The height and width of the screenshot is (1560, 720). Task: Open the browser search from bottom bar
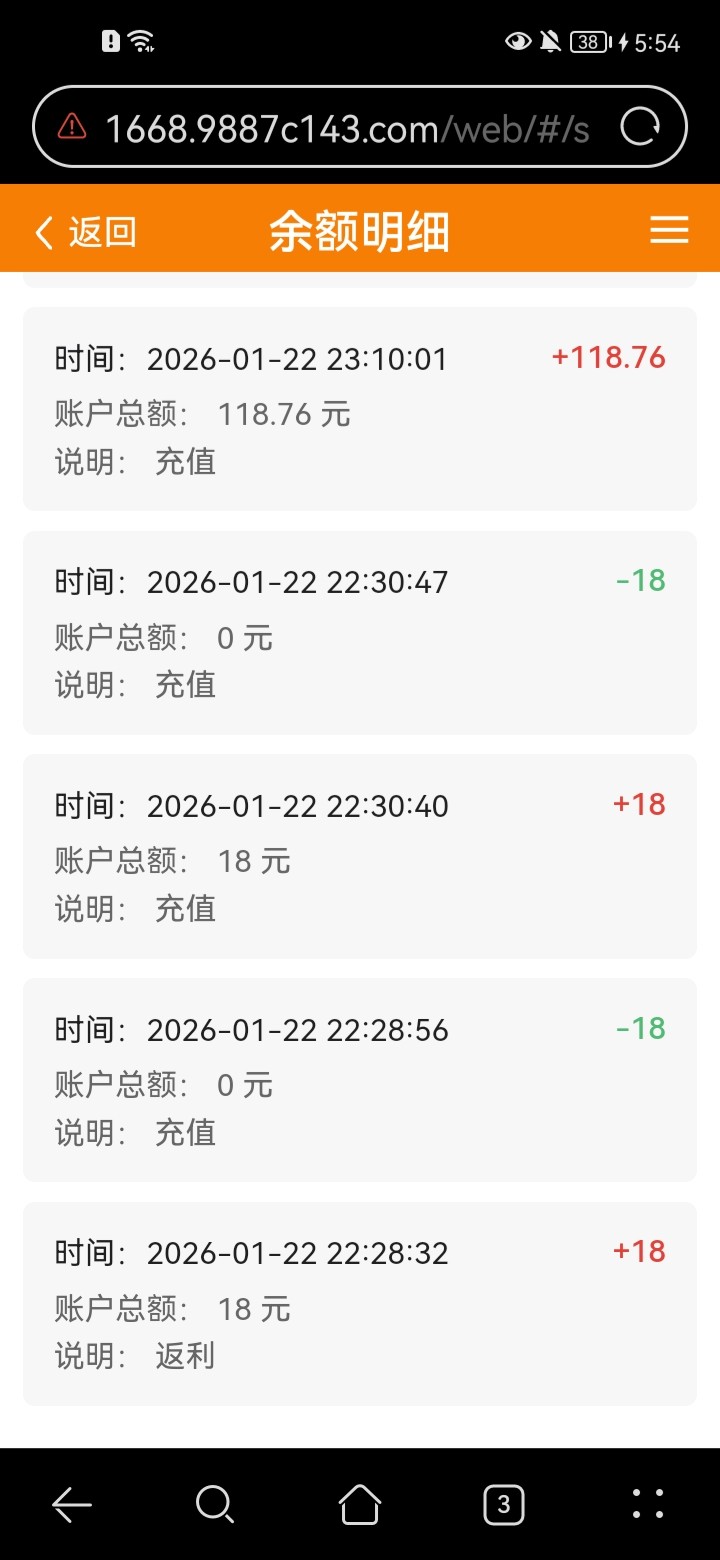coord(215,1503)
